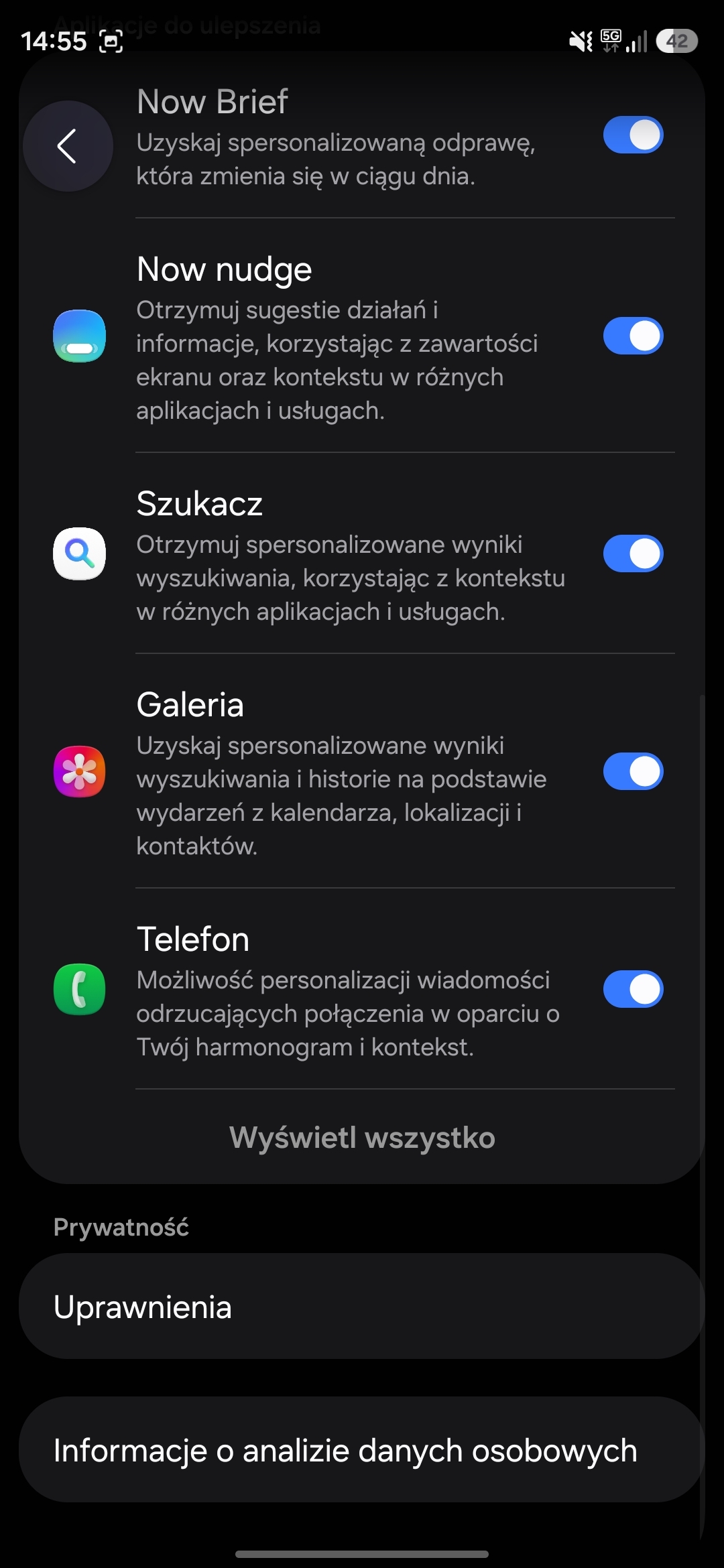Turn off the Now Brief switch
The image size is (724, 1568).
633,135
